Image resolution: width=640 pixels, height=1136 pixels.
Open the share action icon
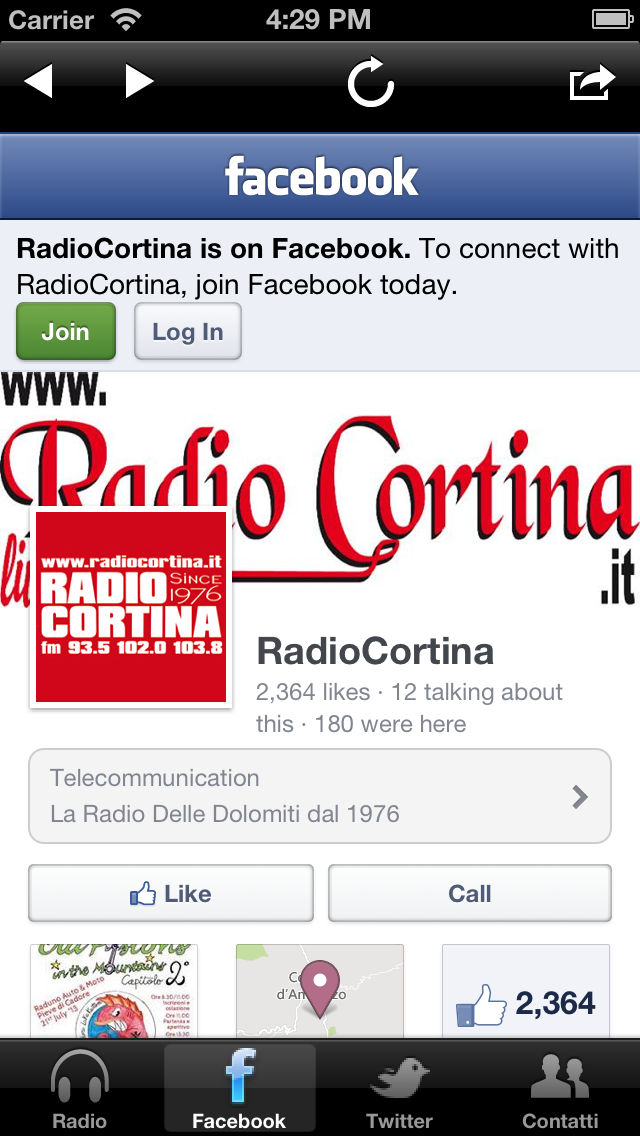point(592,82)
